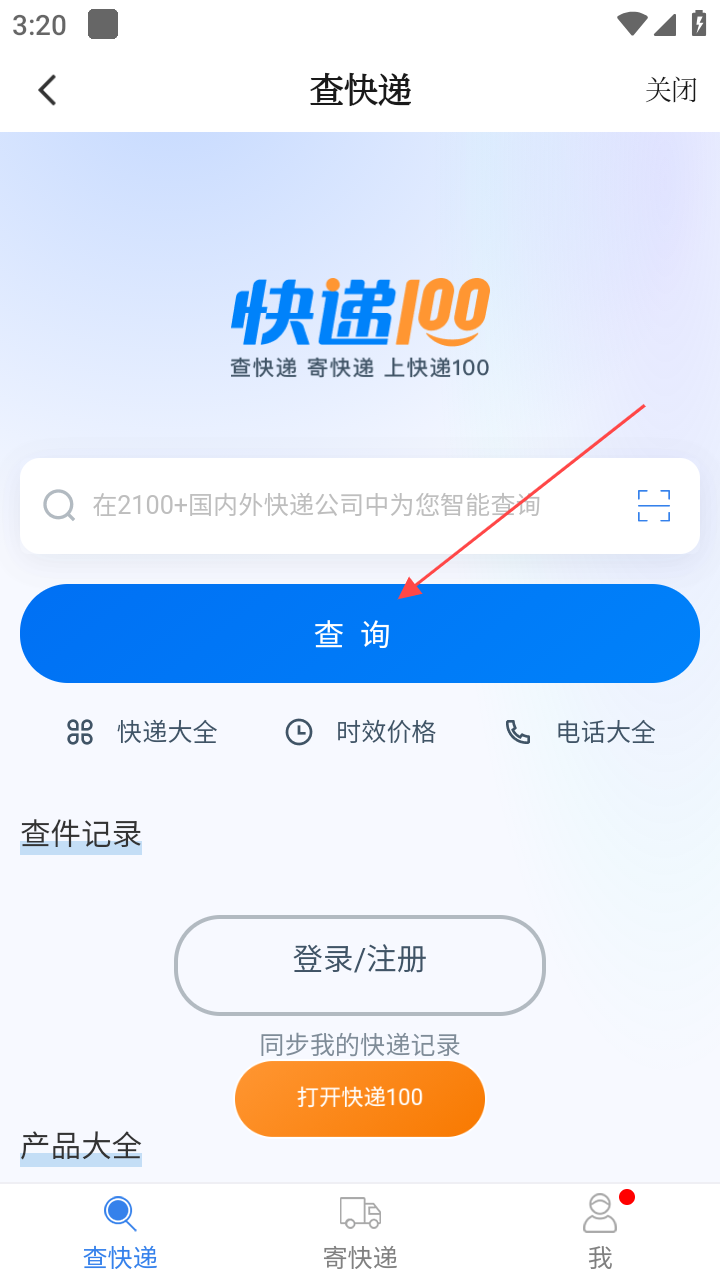Open 电话大全 phone directory
This screenshot has width=720, height=1280.
click(x=581, y=732)
